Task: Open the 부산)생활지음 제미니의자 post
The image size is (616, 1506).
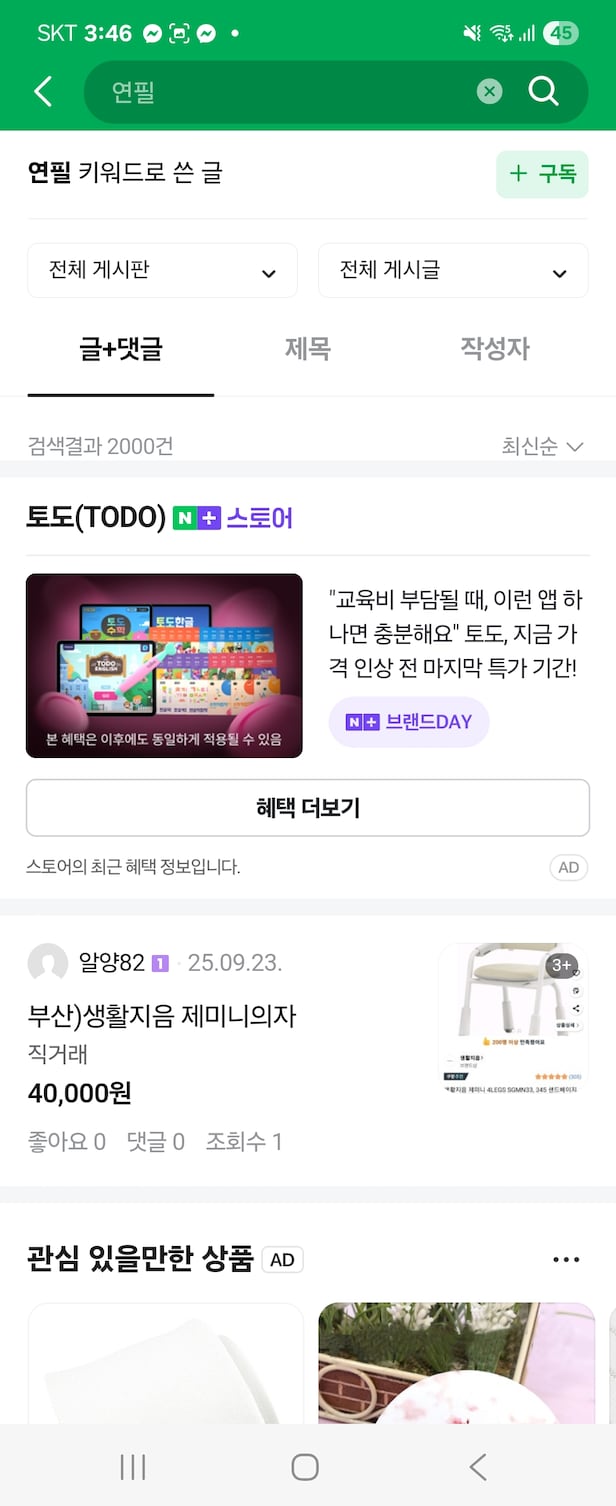Action: pos(162,1017)
